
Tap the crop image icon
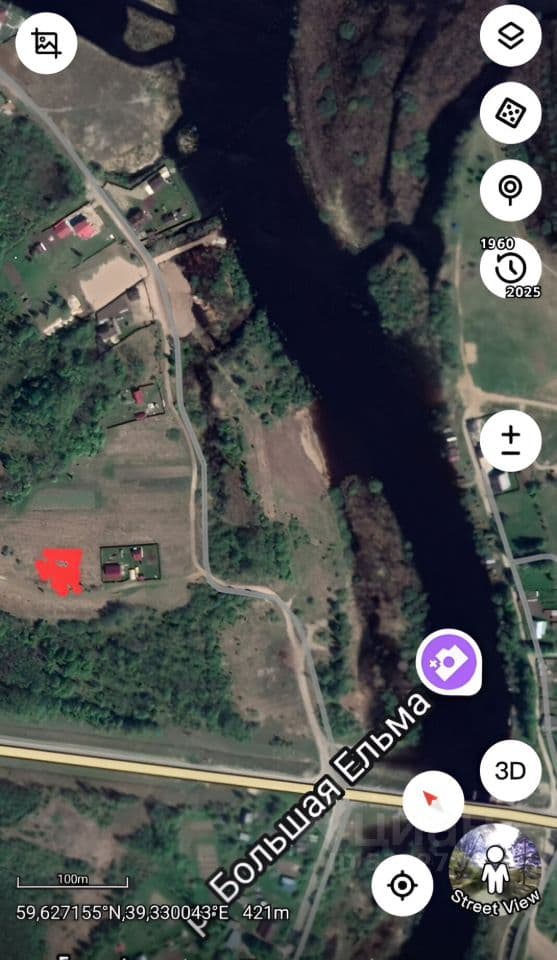[47, 43]
